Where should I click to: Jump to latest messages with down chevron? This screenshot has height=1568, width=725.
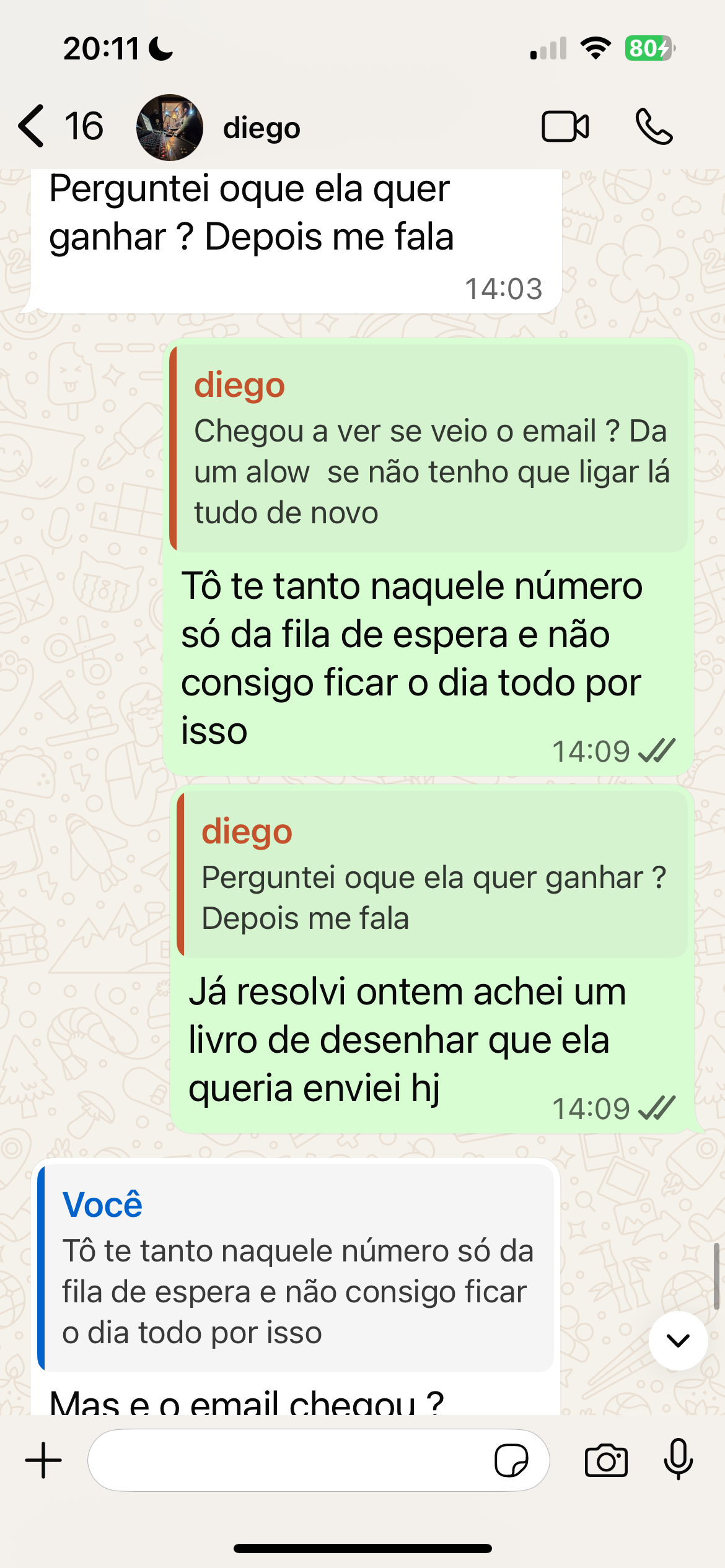pyautogui.click(x=678, y=1340)
